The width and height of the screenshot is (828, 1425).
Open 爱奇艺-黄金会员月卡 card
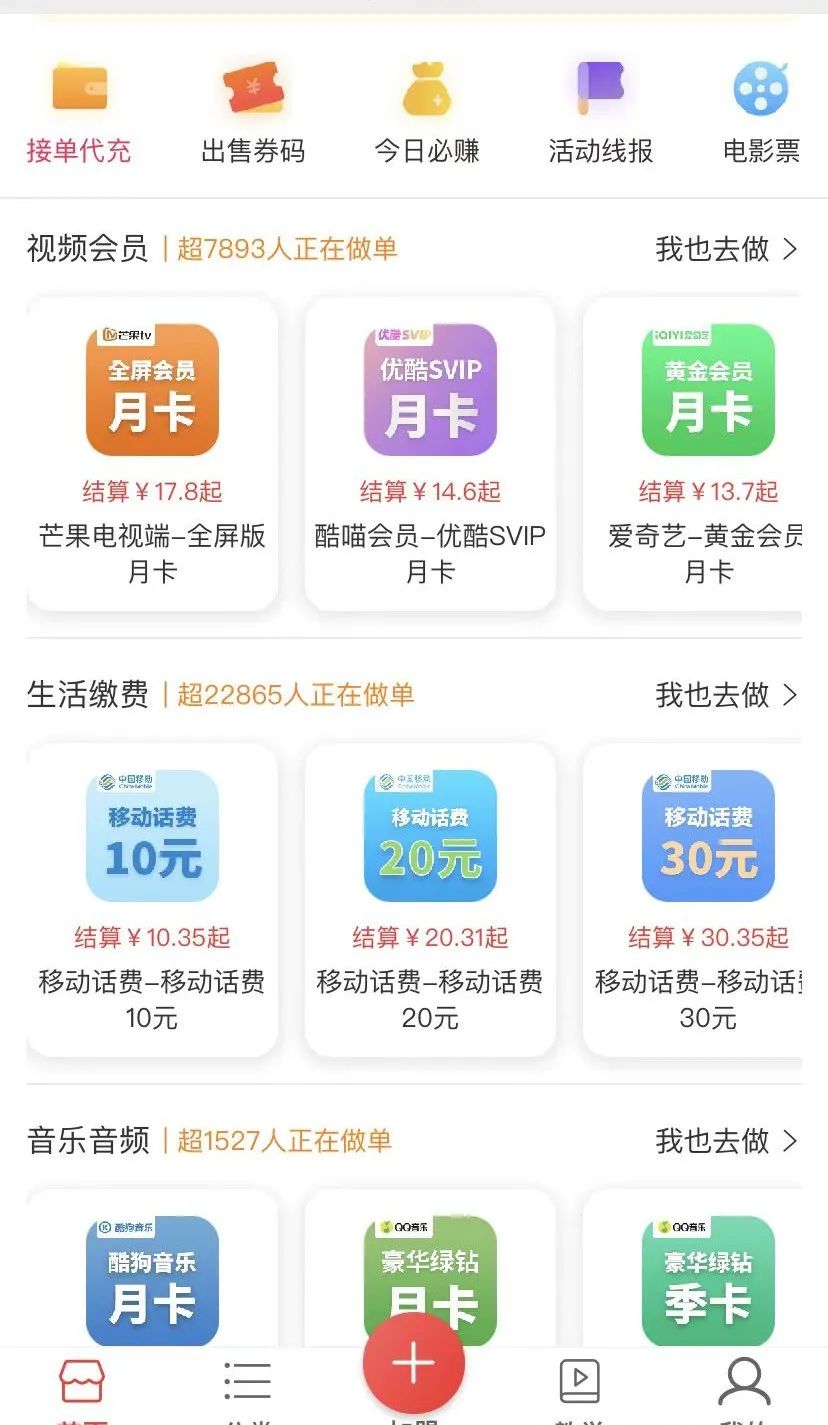[692, 454]
